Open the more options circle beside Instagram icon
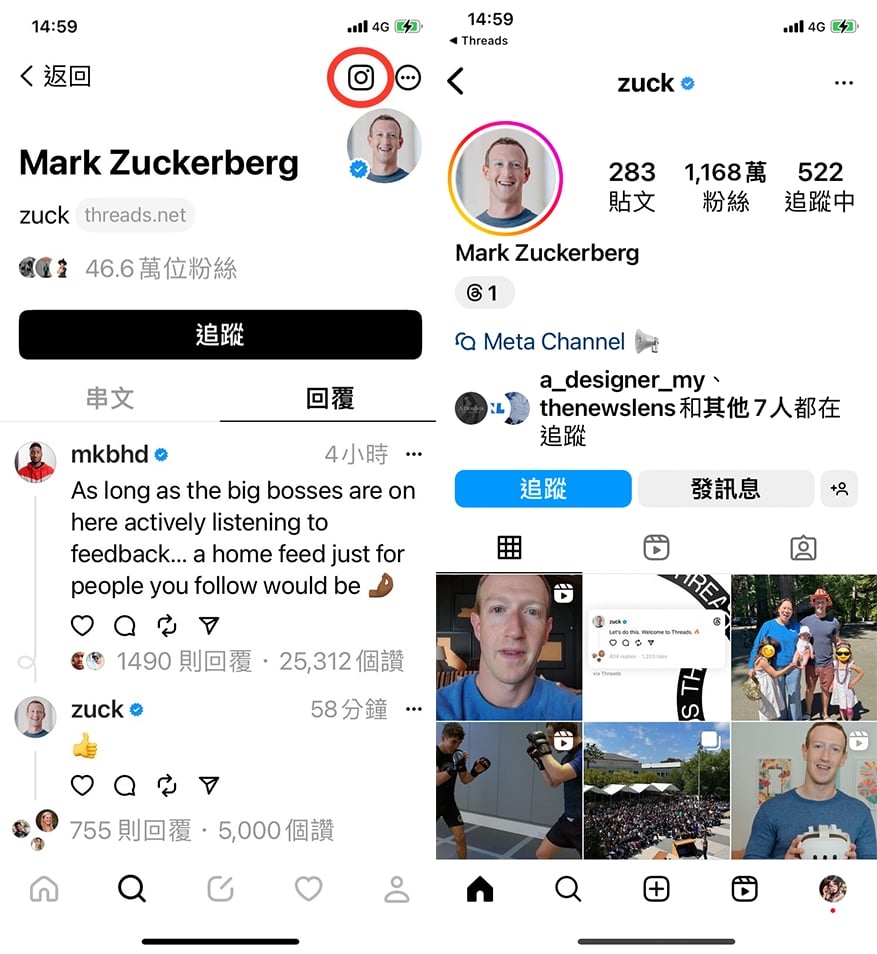This screenshot has height=954, width=877. coord(408,77)
